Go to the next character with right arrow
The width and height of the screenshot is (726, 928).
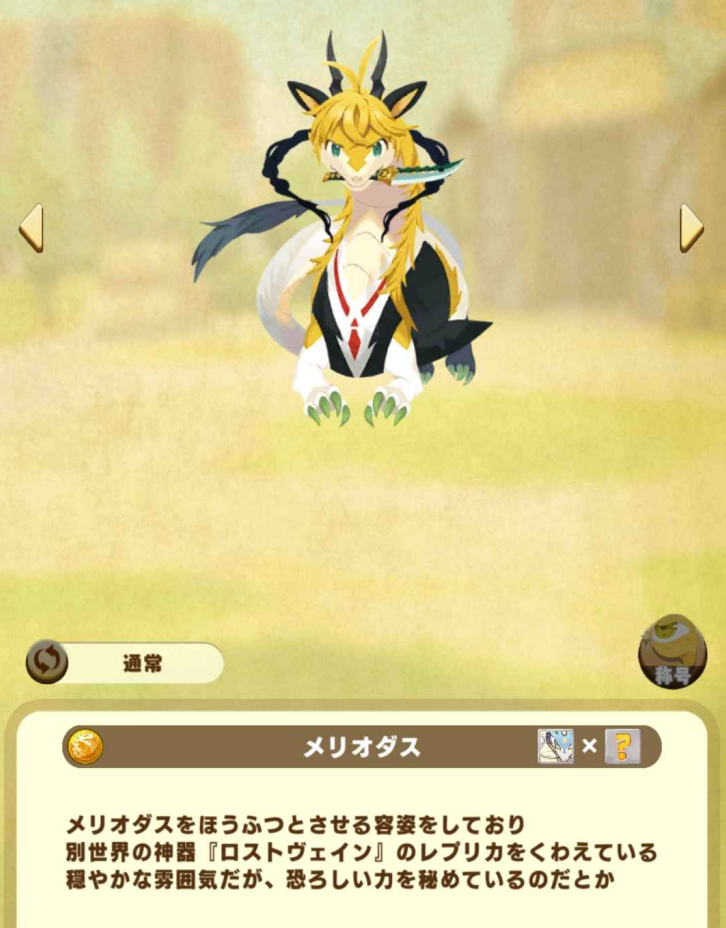[x=692, y=228]
